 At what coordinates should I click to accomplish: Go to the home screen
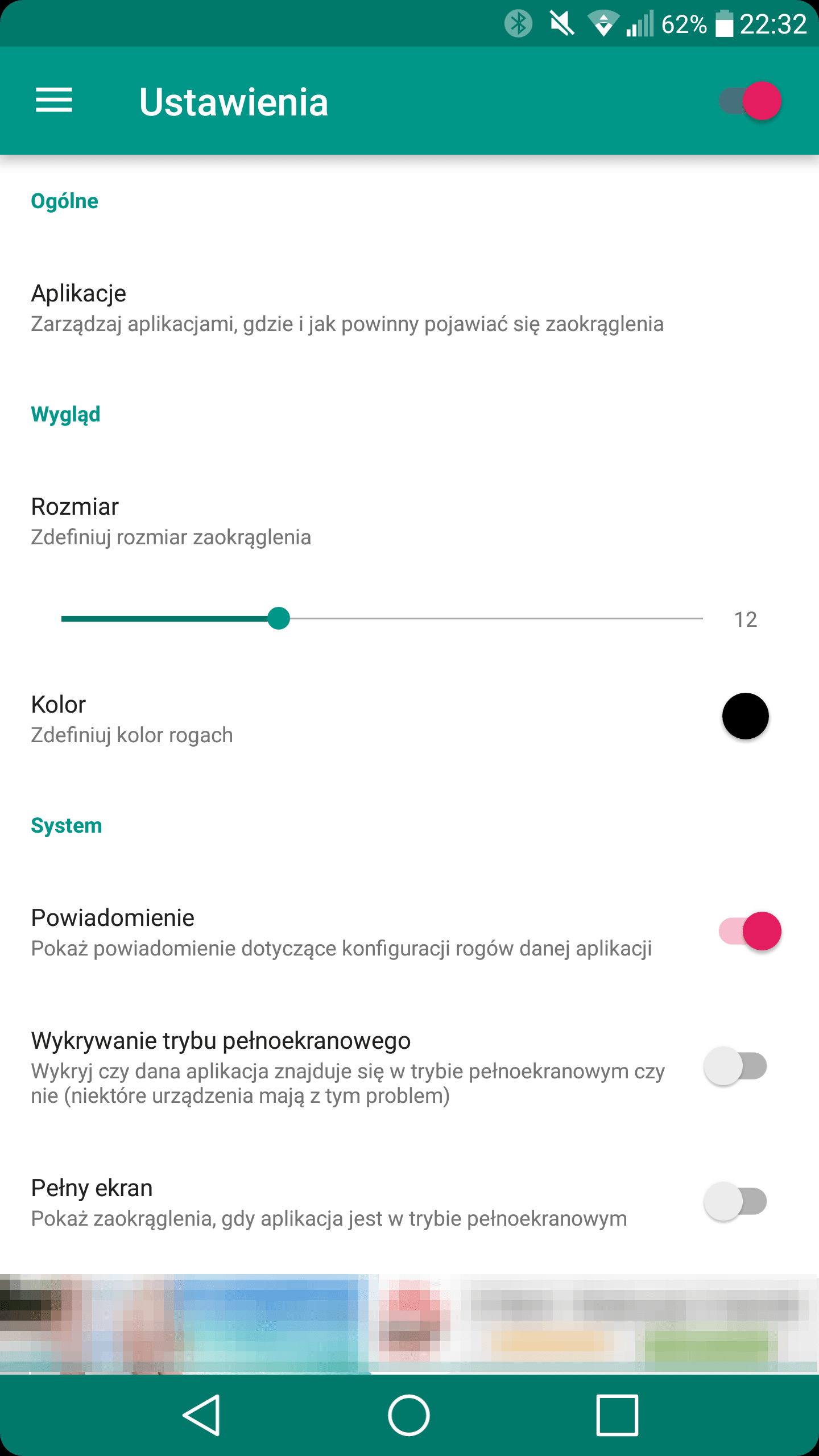tap(409, 1415)
